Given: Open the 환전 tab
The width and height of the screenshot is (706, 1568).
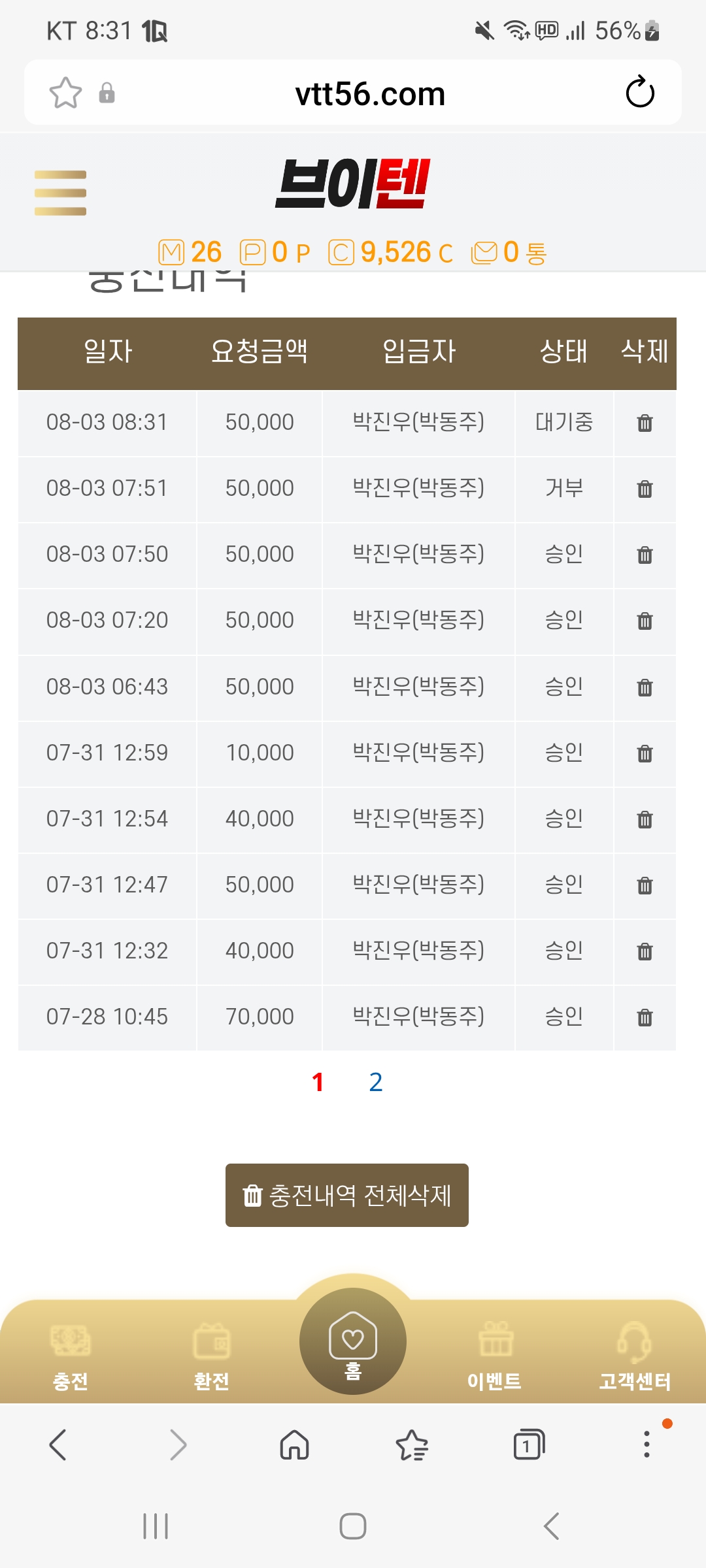Looking at the screenshot, I should pos(212,1357).
